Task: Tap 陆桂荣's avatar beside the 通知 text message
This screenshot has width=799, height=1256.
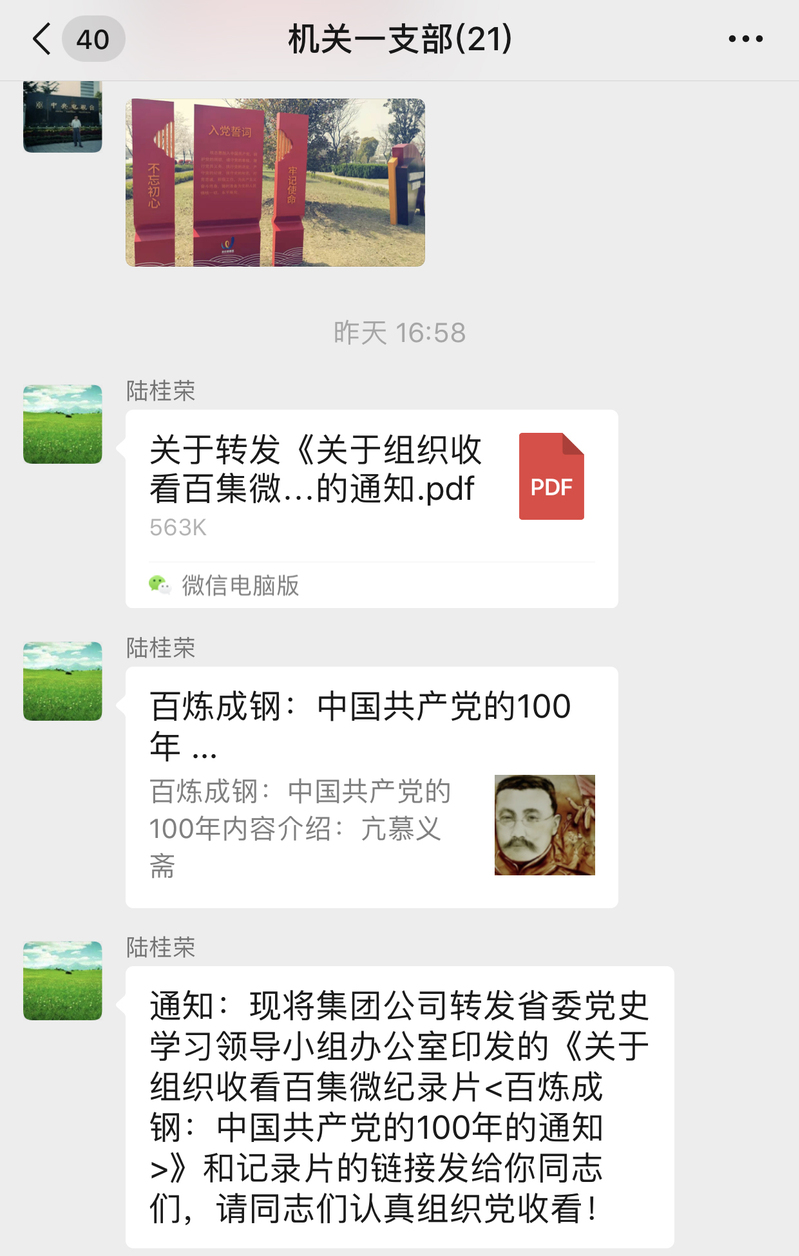Action: pos(62,980)
